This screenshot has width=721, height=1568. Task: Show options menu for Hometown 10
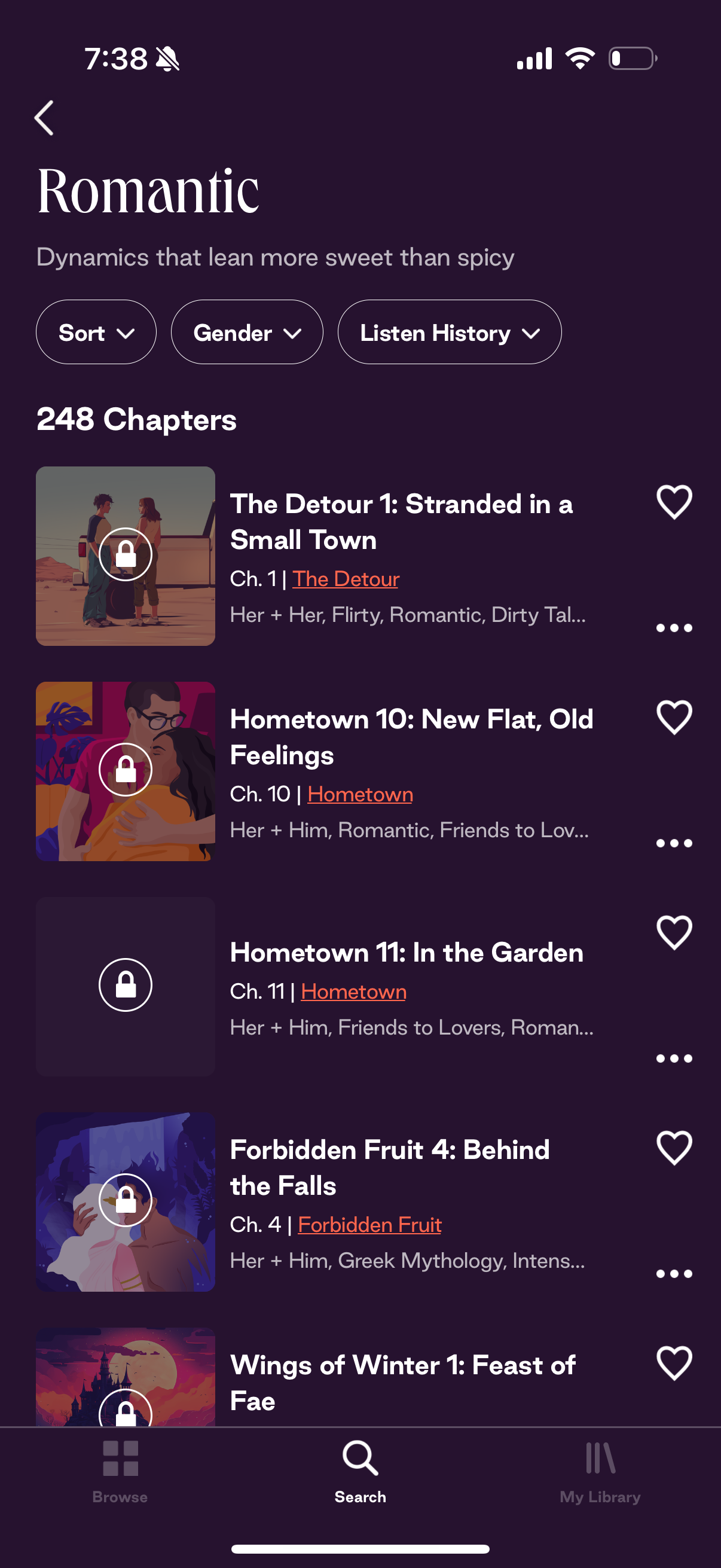point(674,843)
